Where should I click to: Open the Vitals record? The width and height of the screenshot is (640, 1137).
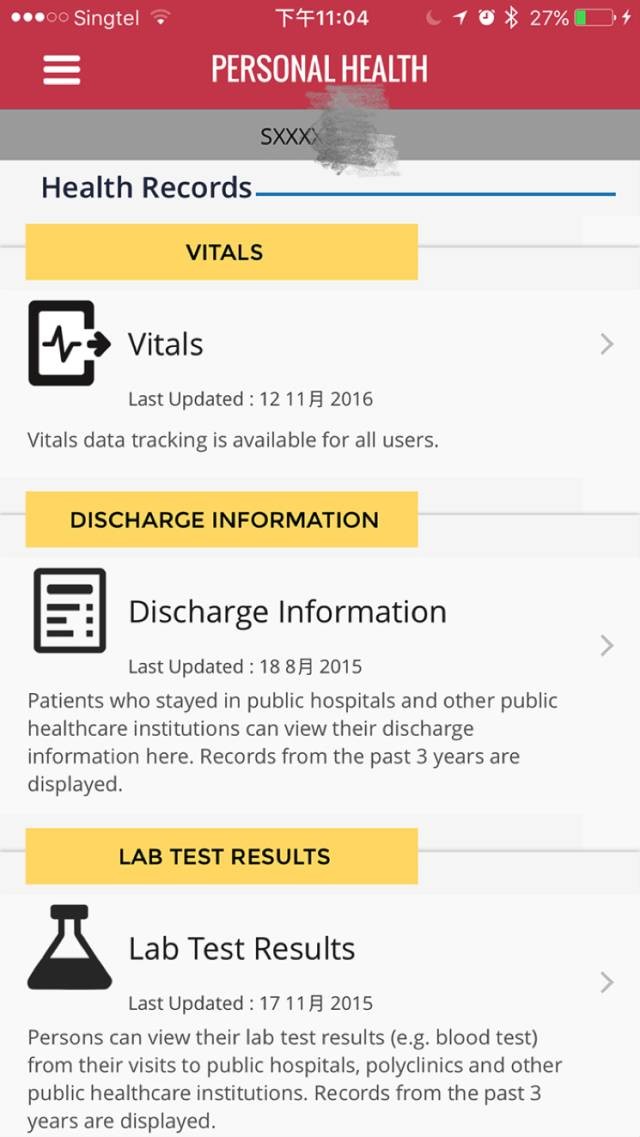click(x=166, y=345)
